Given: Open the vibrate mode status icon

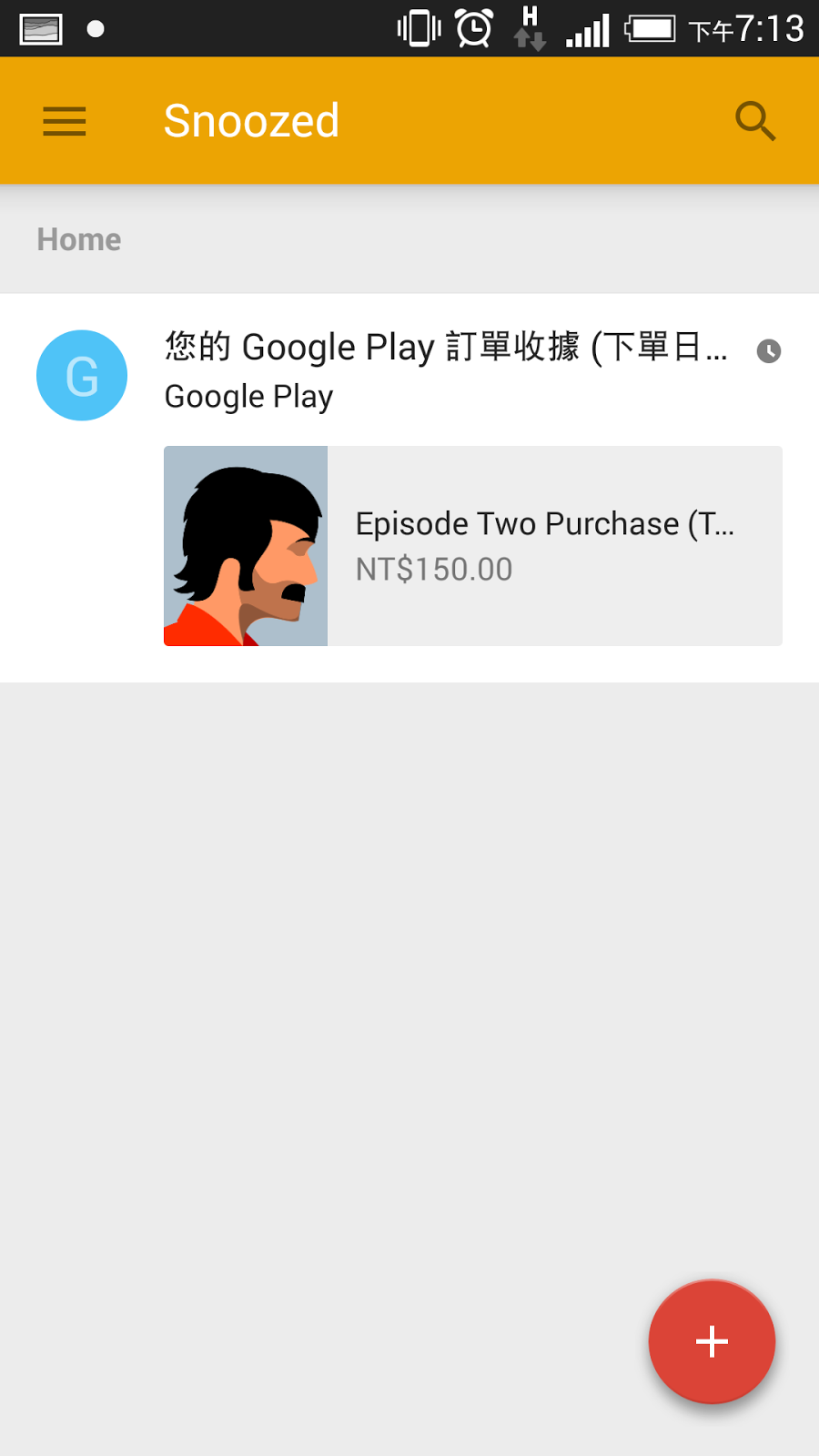Looking at the screenshot, I should [x=419, y=28].
